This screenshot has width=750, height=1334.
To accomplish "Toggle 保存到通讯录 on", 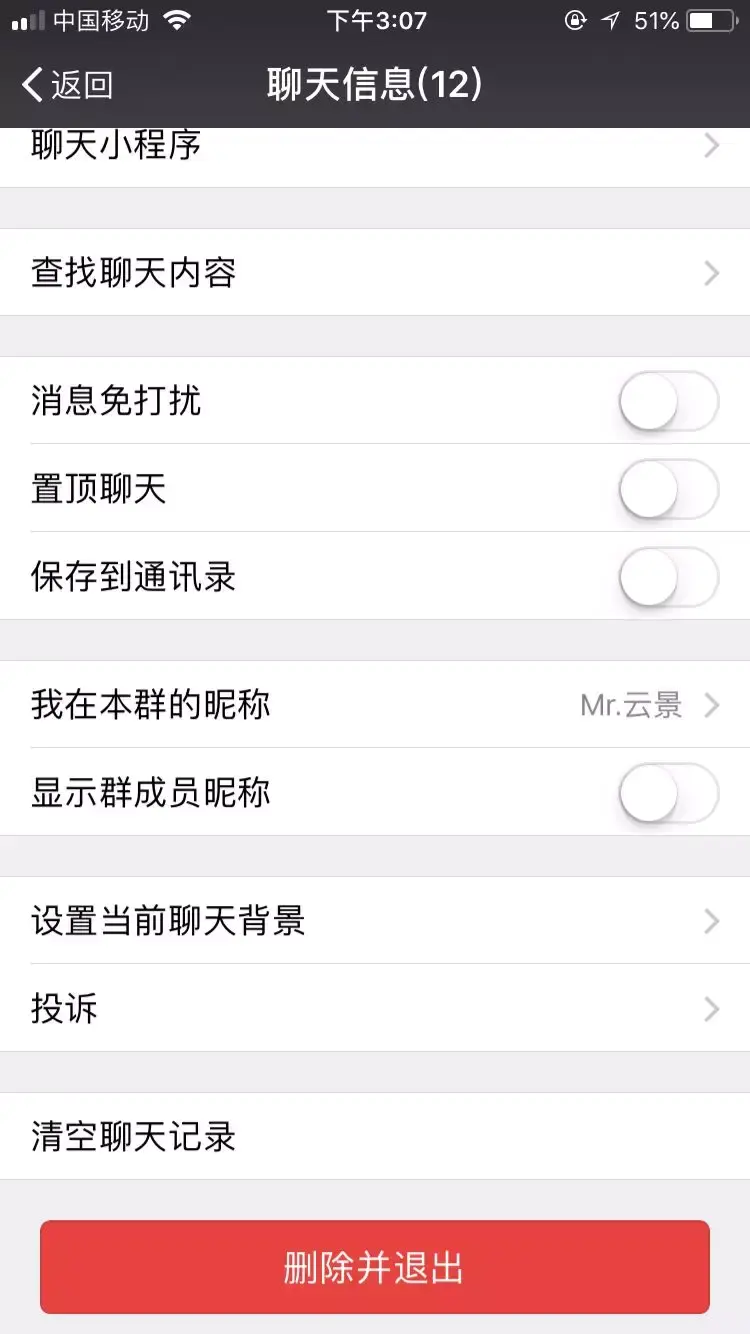I will point(669,577).
